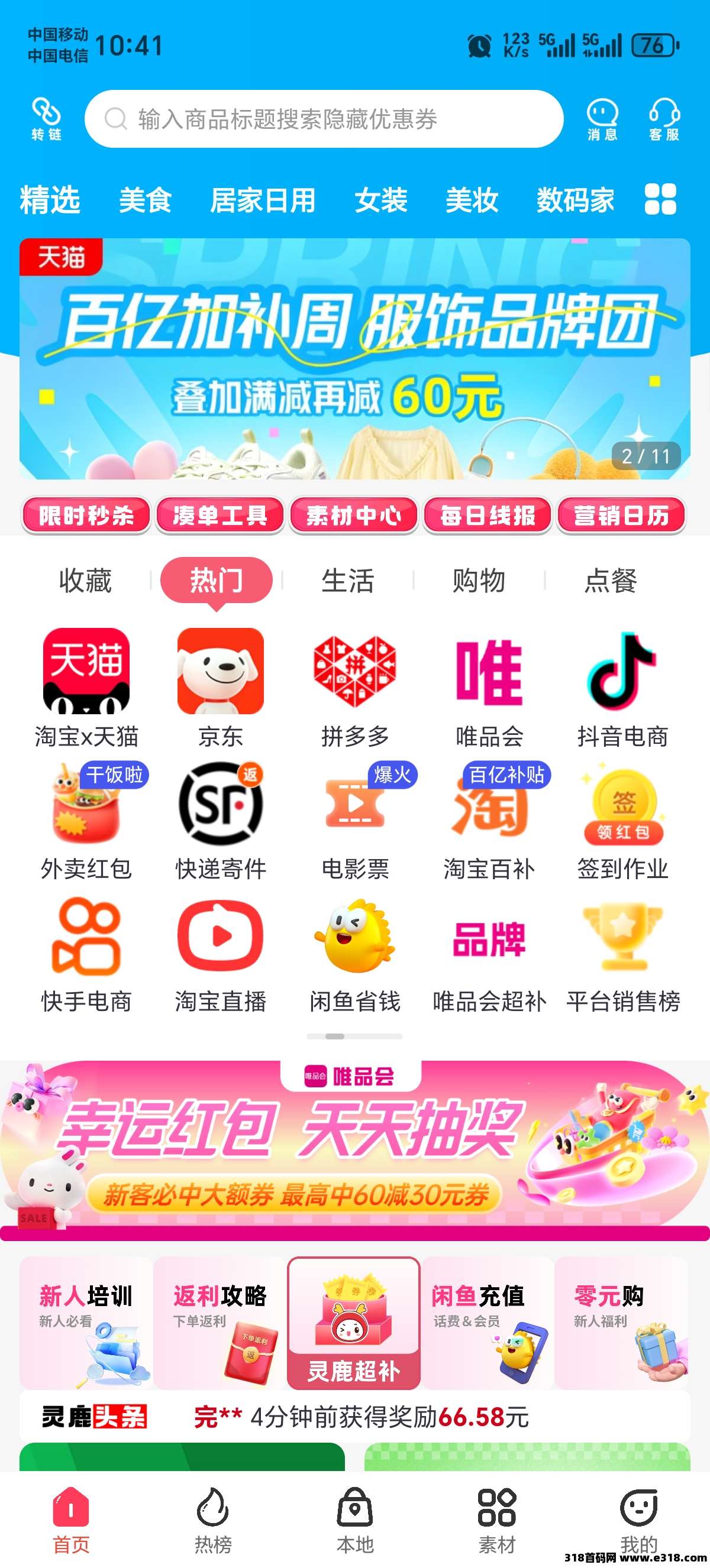Open 京东 shopping entry

(x=221, y=688)
